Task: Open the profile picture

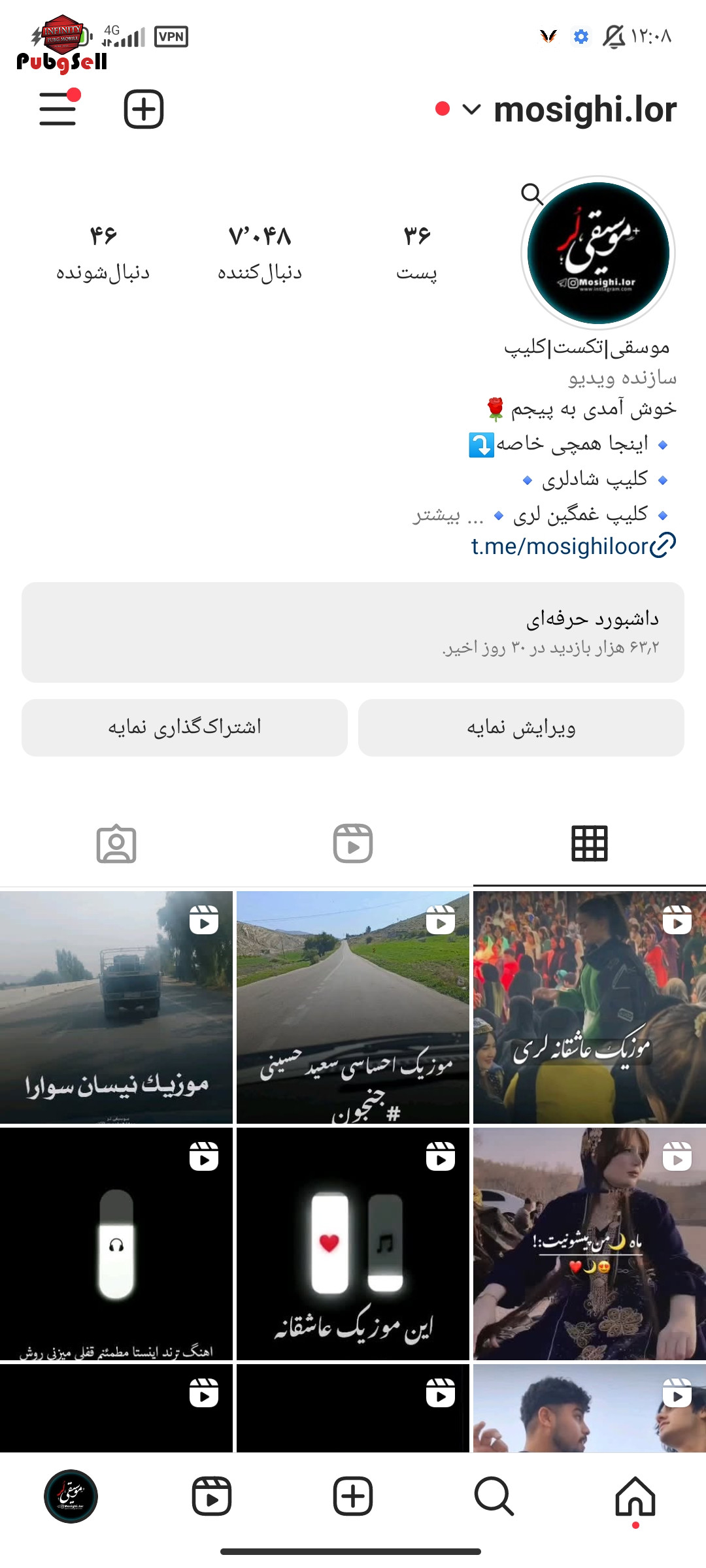Action: pos(598,253)
